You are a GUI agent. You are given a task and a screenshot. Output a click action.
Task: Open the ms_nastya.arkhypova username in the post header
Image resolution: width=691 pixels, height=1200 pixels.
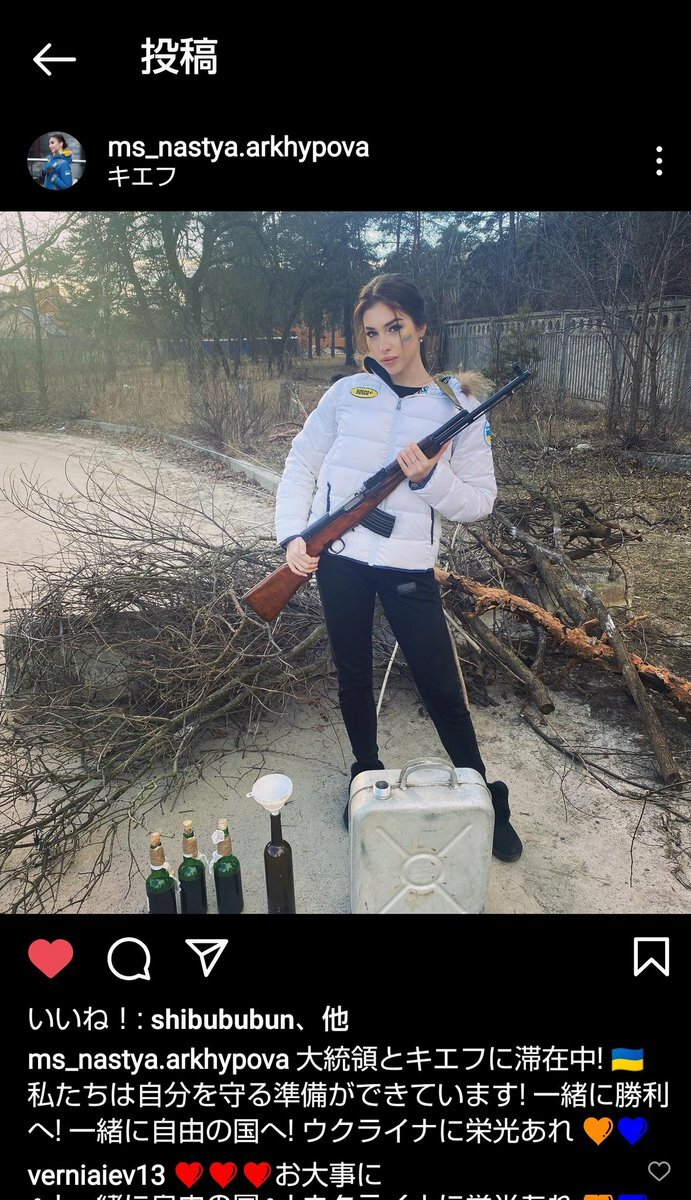[x=238, y=147]
